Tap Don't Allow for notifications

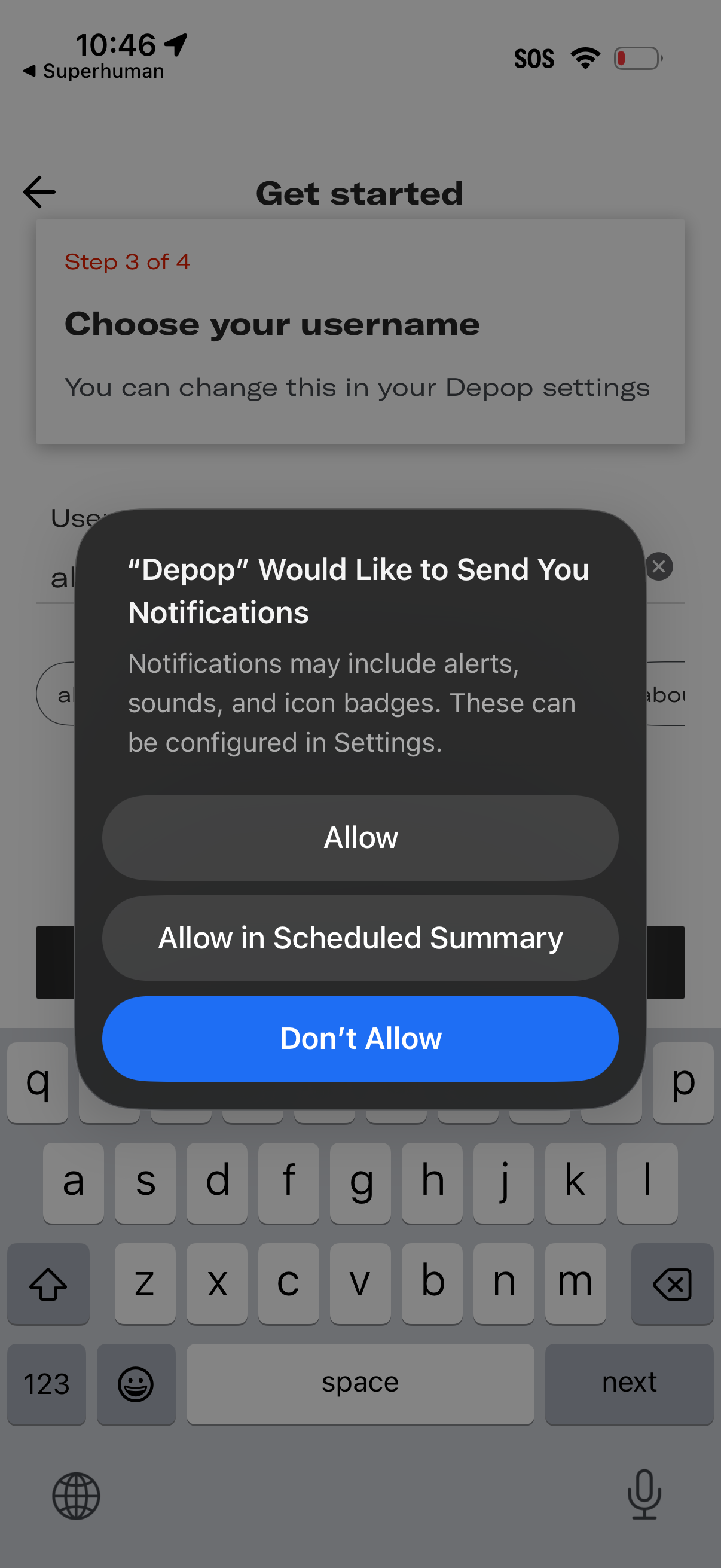[360, 1038]
